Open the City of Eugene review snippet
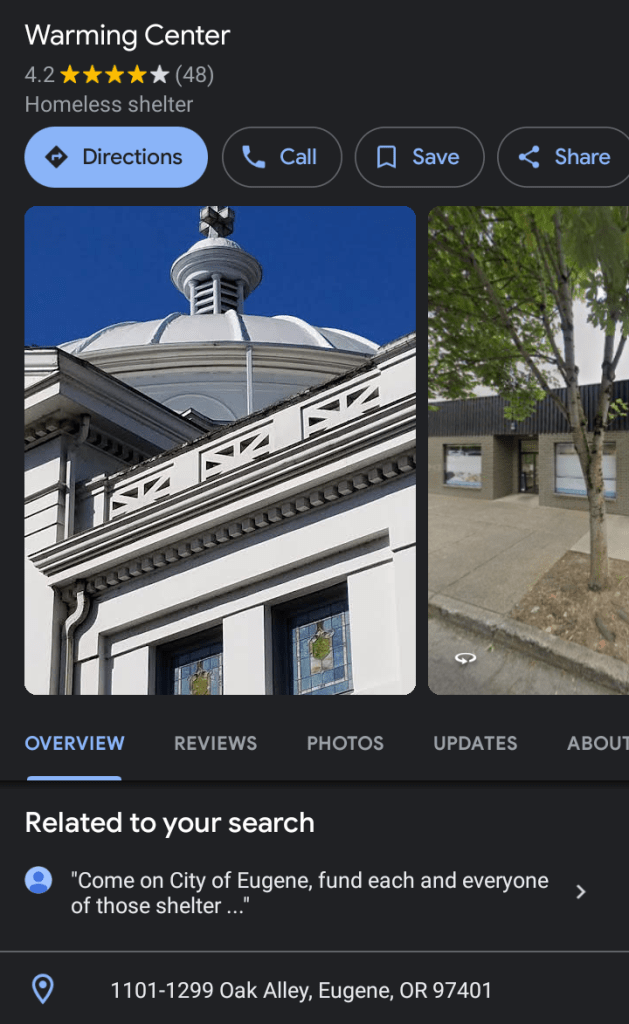This screenshot has height=1024, width=629. (310, 892)
